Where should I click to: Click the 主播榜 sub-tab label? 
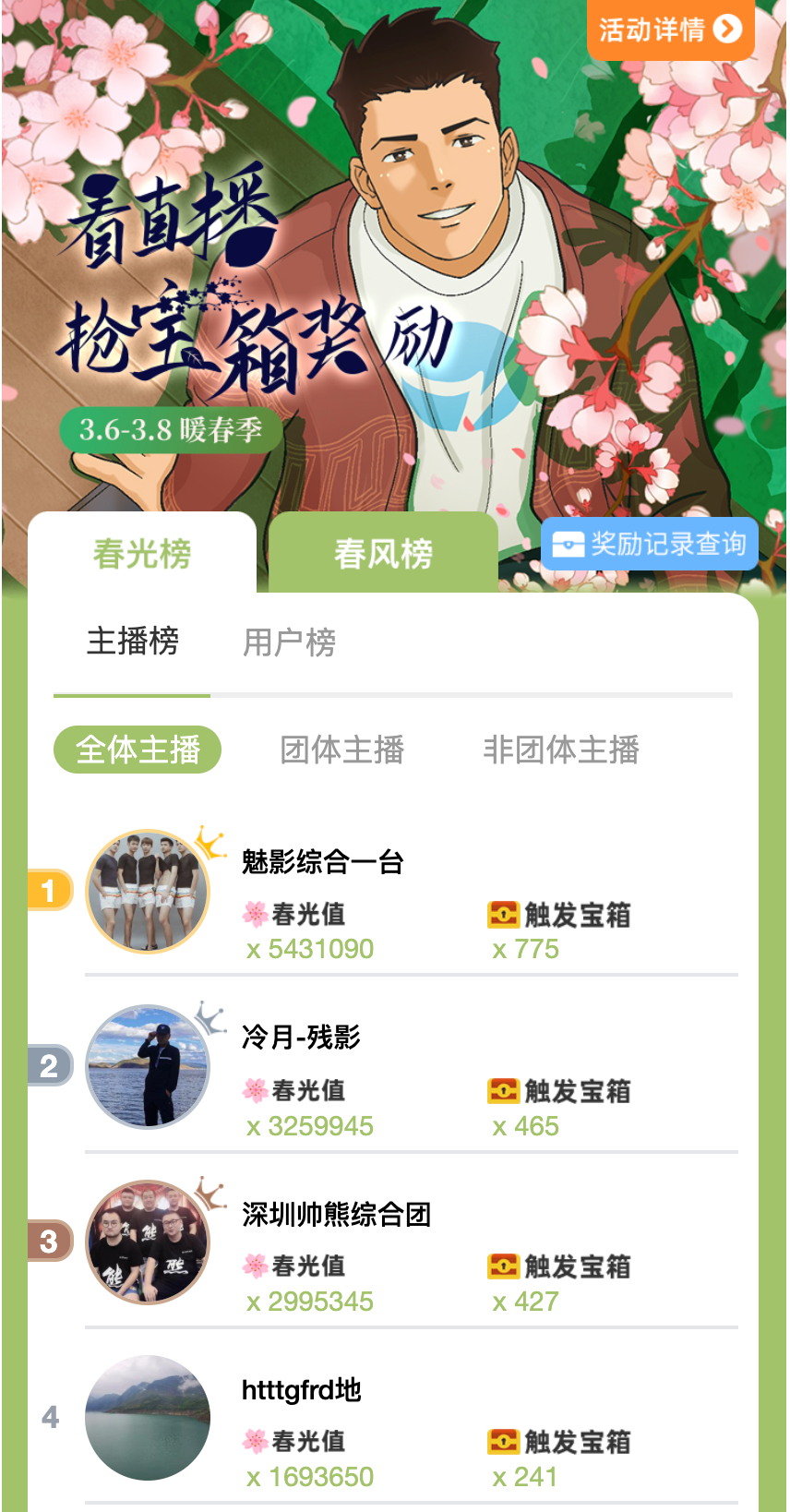(x=130, y=643)
